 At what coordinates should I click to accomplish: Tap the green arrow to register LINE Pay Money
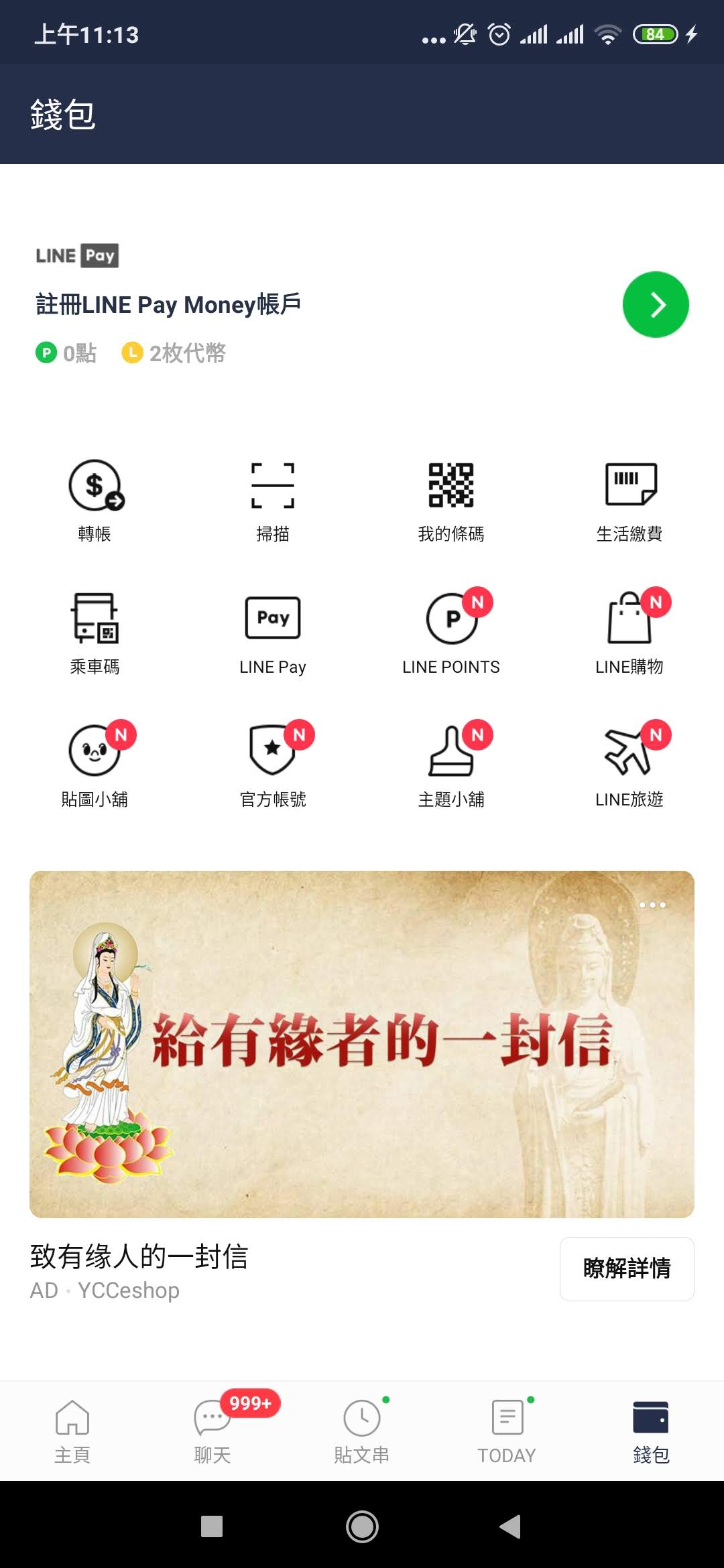click(x=656, y=304)
